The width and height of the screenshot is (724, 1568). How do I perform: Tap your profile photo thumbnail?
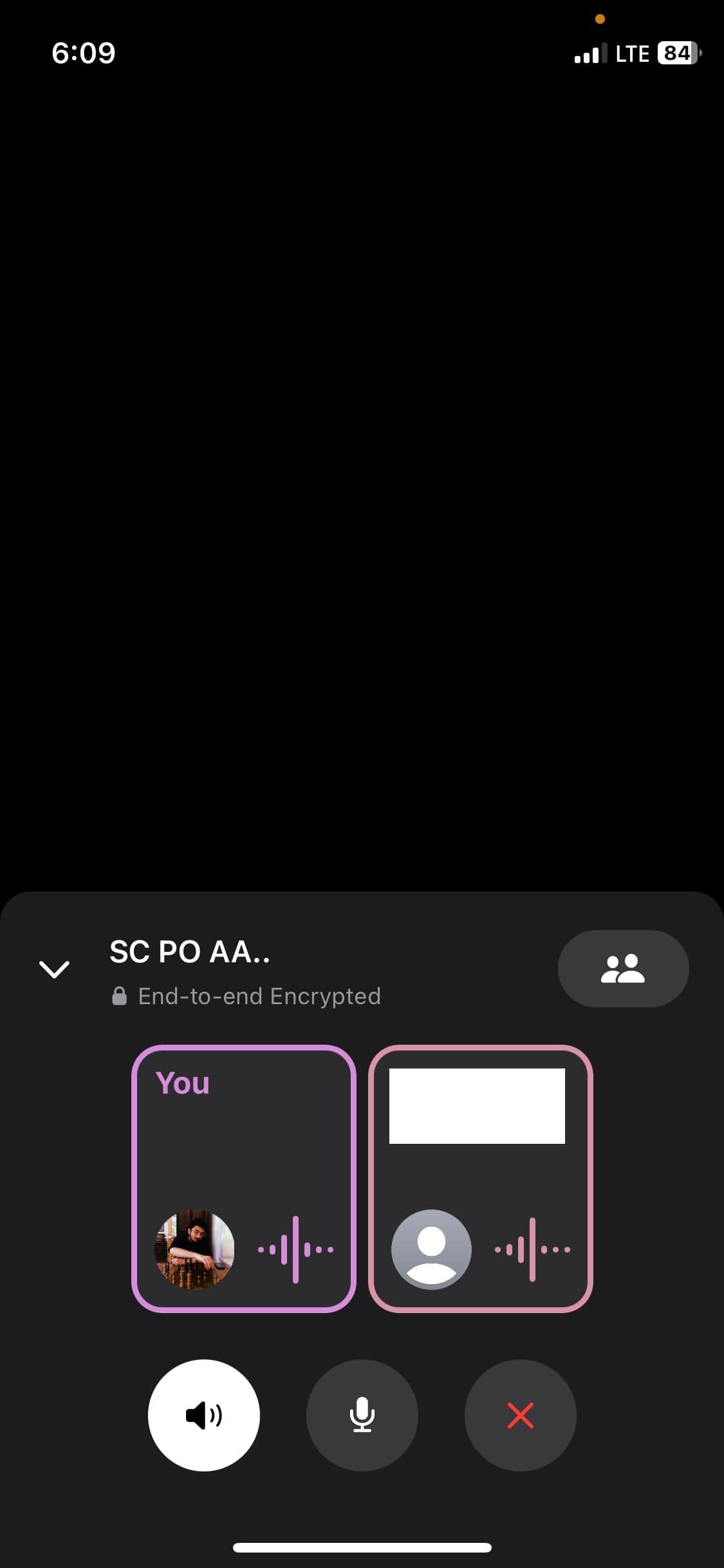194,1249
